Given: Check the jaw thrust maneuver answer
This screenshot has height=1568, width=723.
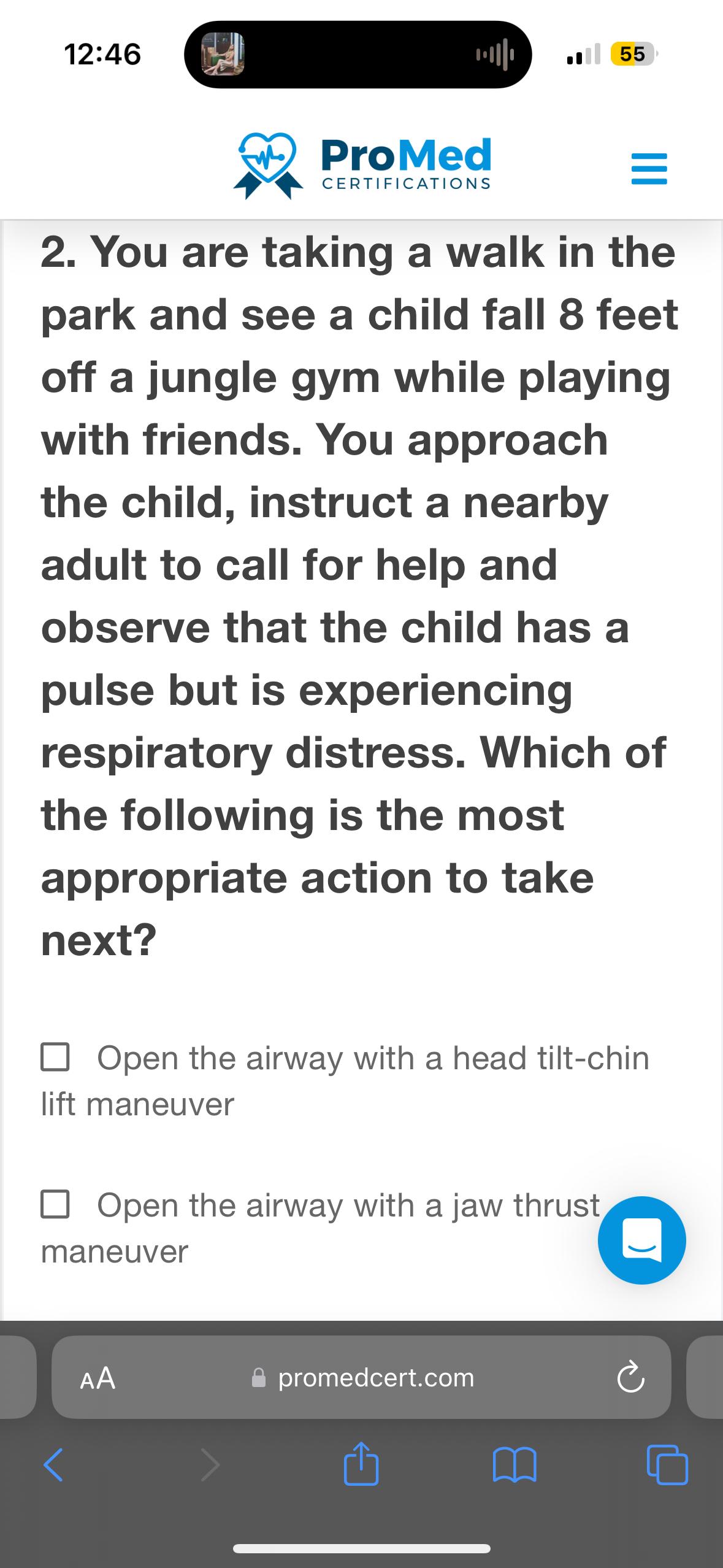Looking at the screenshot, I should (x=55, y=1205).
